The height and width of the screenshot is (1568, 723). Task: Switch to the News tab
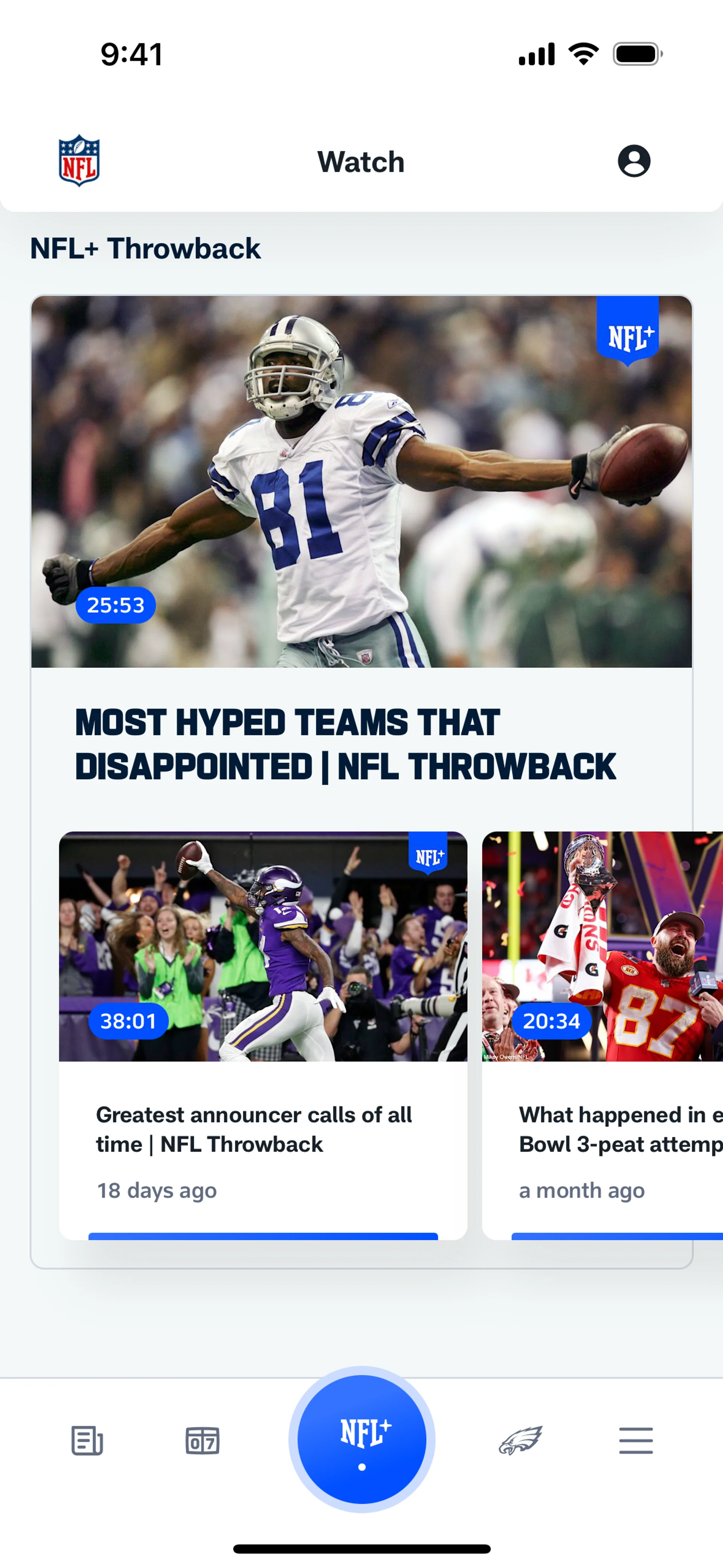(87, 1440)
